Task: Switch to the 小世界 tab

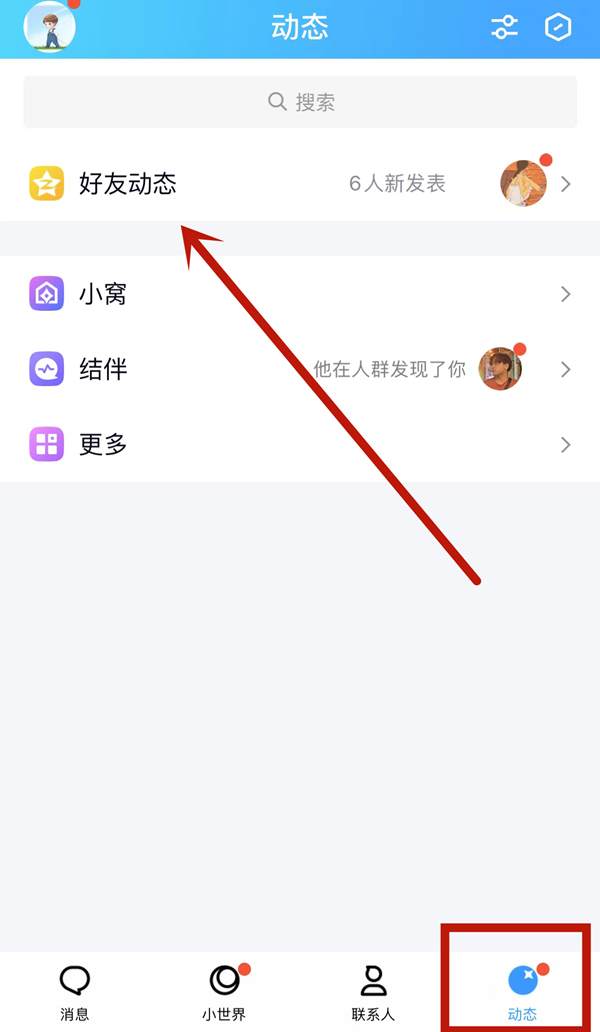Action: click(224, 992)
